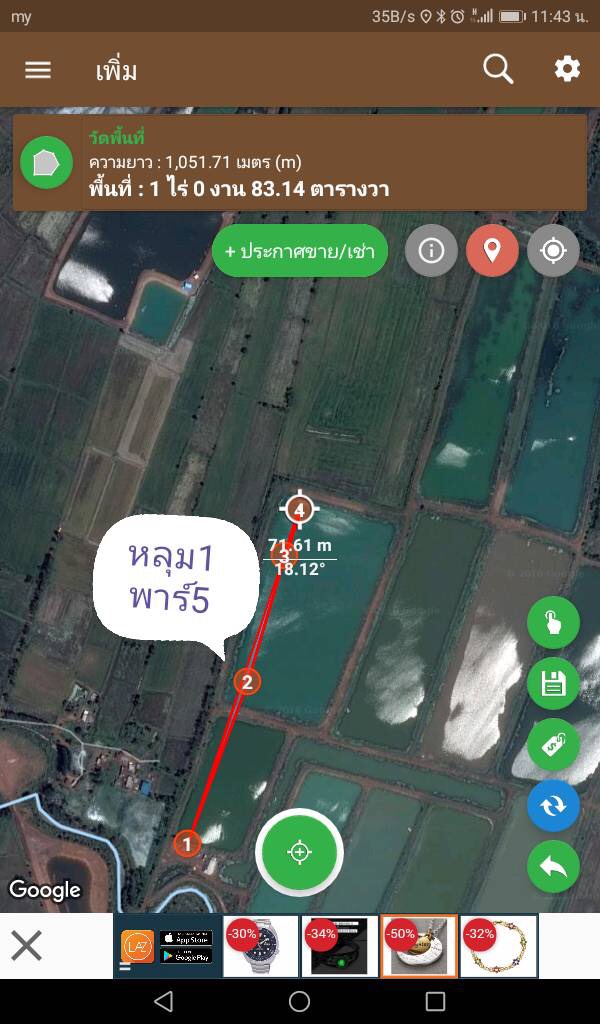Tap the hand pointer touch-mode button
The width and height of the screenshot is (600, 1024).
pos(553,624)
